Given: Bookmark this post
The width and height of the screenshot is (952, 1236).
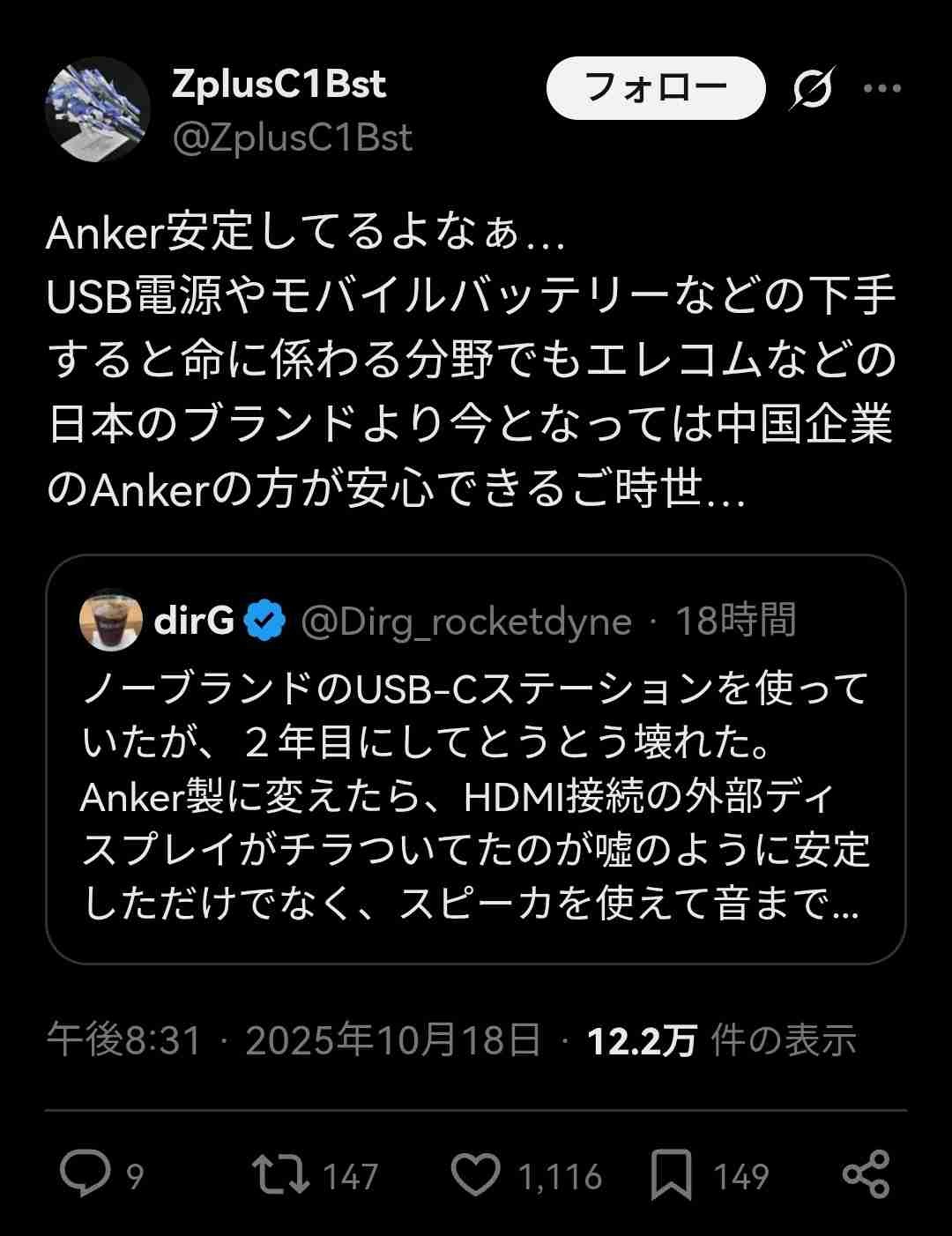Looking at the screenshot, I should point(672,1174).
